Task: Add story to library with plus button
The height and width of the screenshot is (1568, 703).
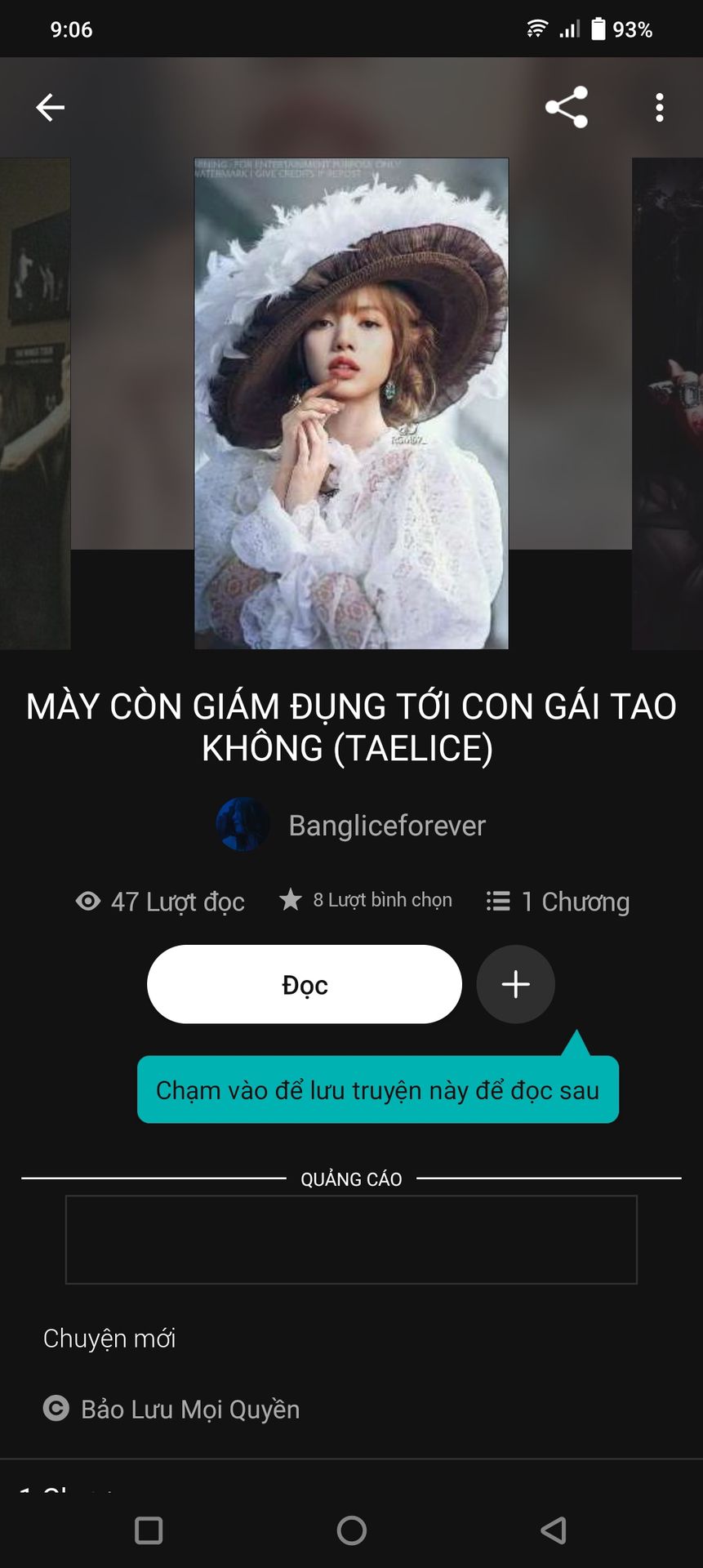Action: tap(516, 984)
